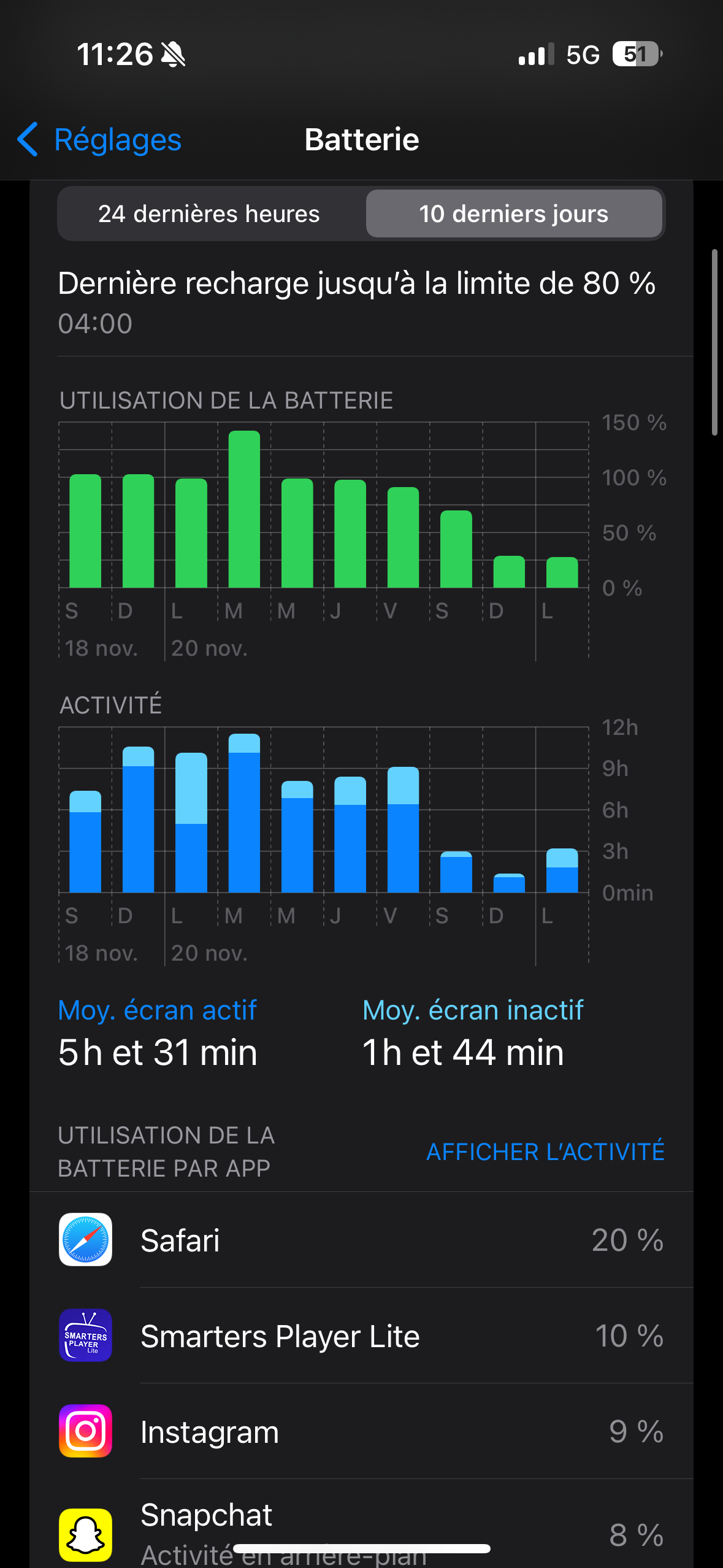723x1568 pixels.
Task: Tap the 20 nov. Monday battery usage bar
Action: pos(191,533)
